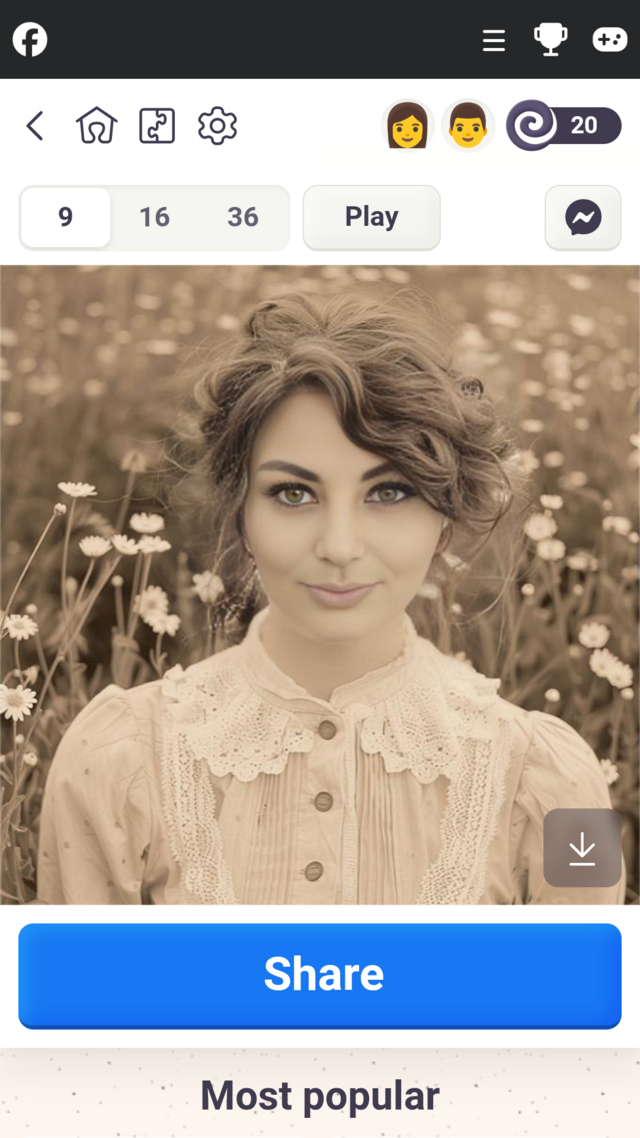Switch to 36 pieces
Image resolution: width=640 pixels, height=1138 pixels.
click(242, 217)
